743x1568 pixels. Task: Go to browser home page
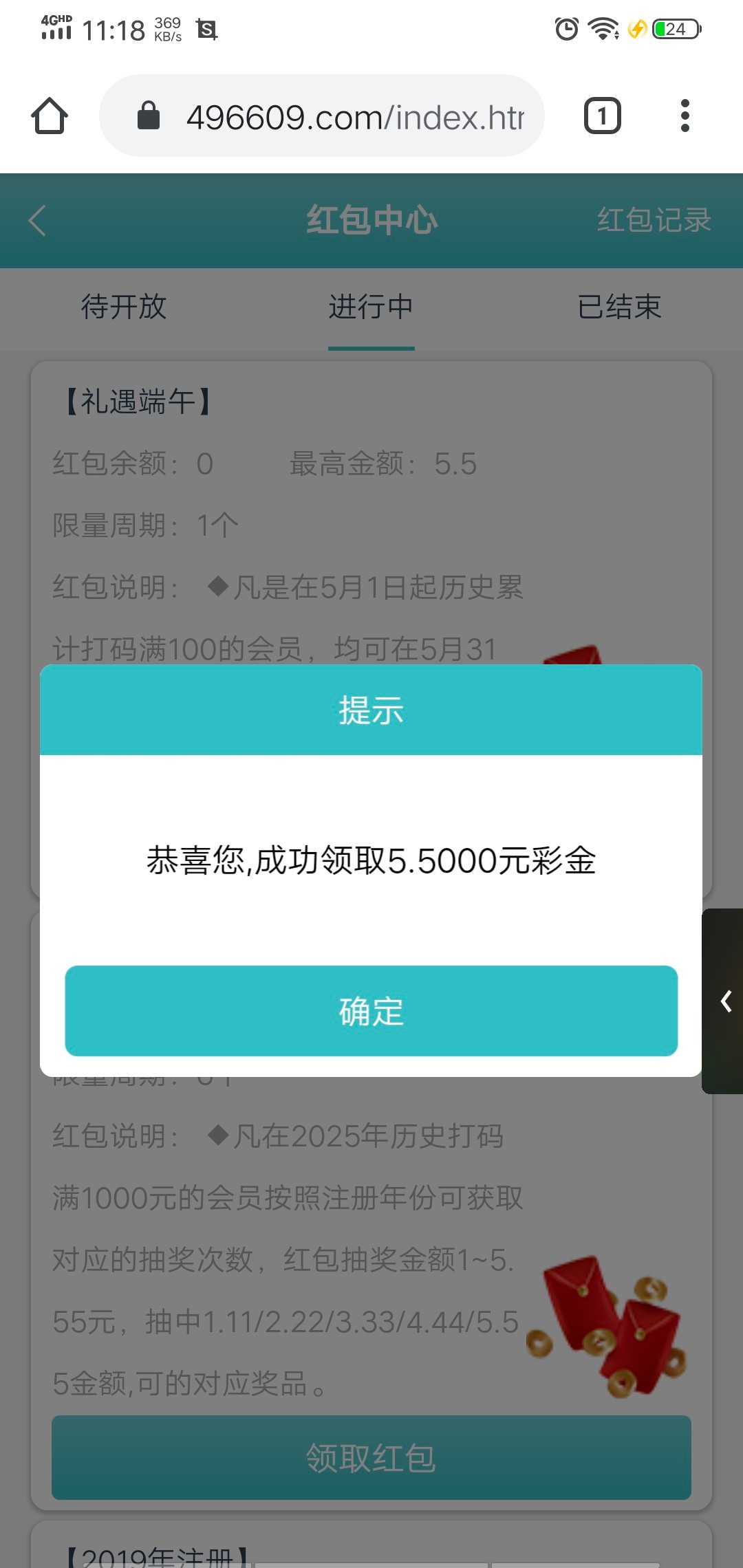50,116
